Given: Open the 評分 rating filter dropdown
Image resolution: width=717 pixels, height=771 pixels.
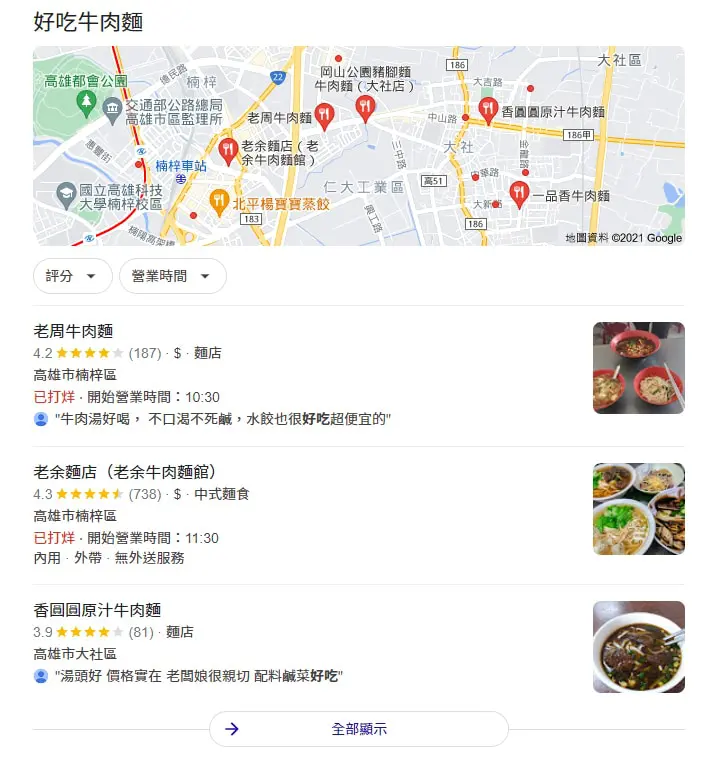Looking at the screenshot, I should pyautogui.click(x=72, y=276).
